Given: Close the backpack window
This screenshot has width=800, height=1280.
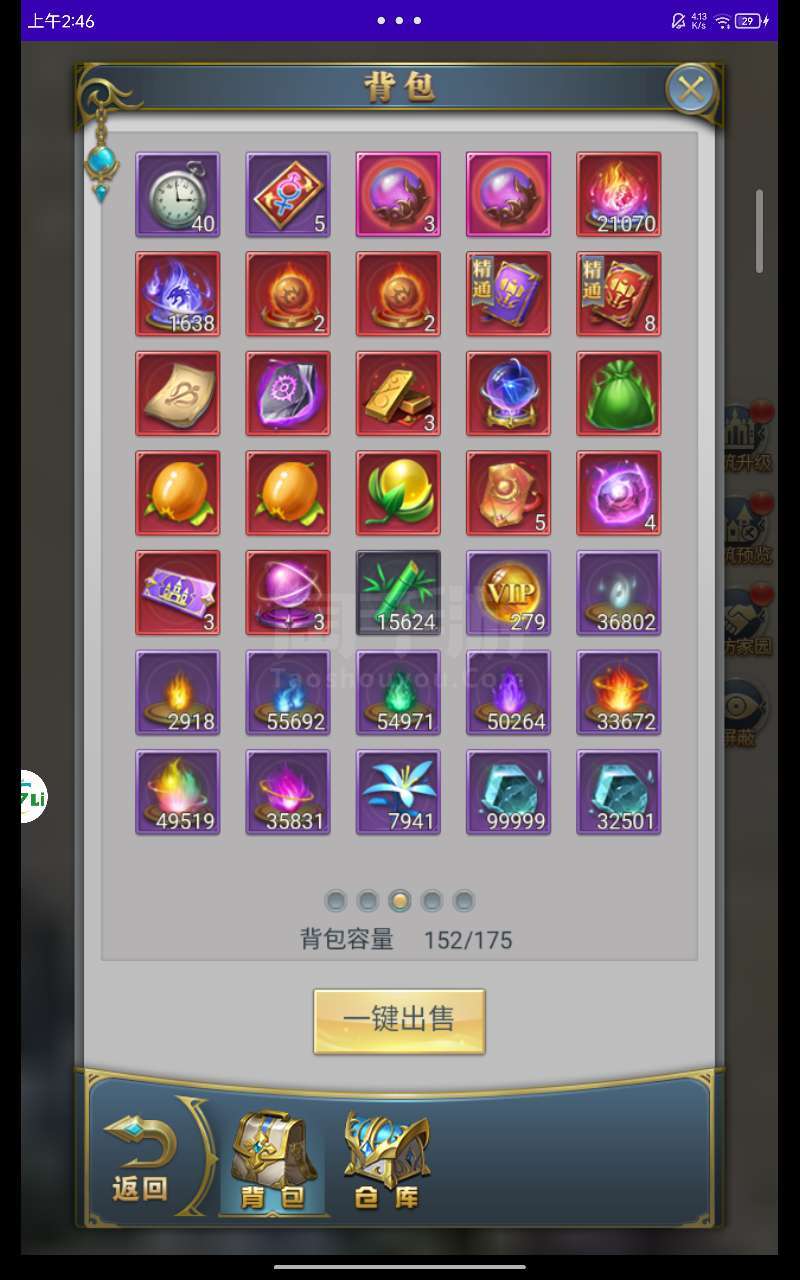Looking at the screenshot, I should coord(691,89).
